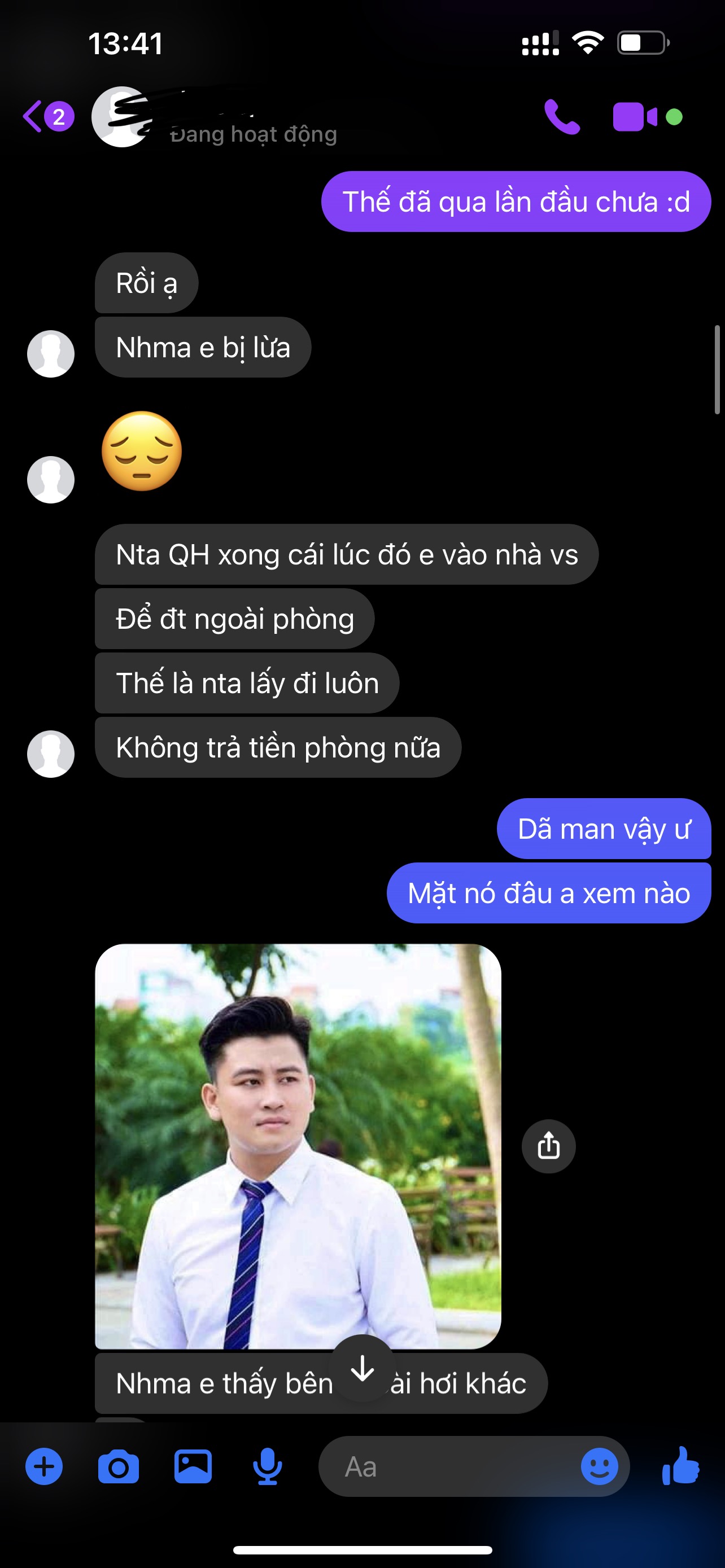Open the received photo of the man
Image resolution: width=725 pixels, height=1568 pixels.
click(x=298, y=1146)
